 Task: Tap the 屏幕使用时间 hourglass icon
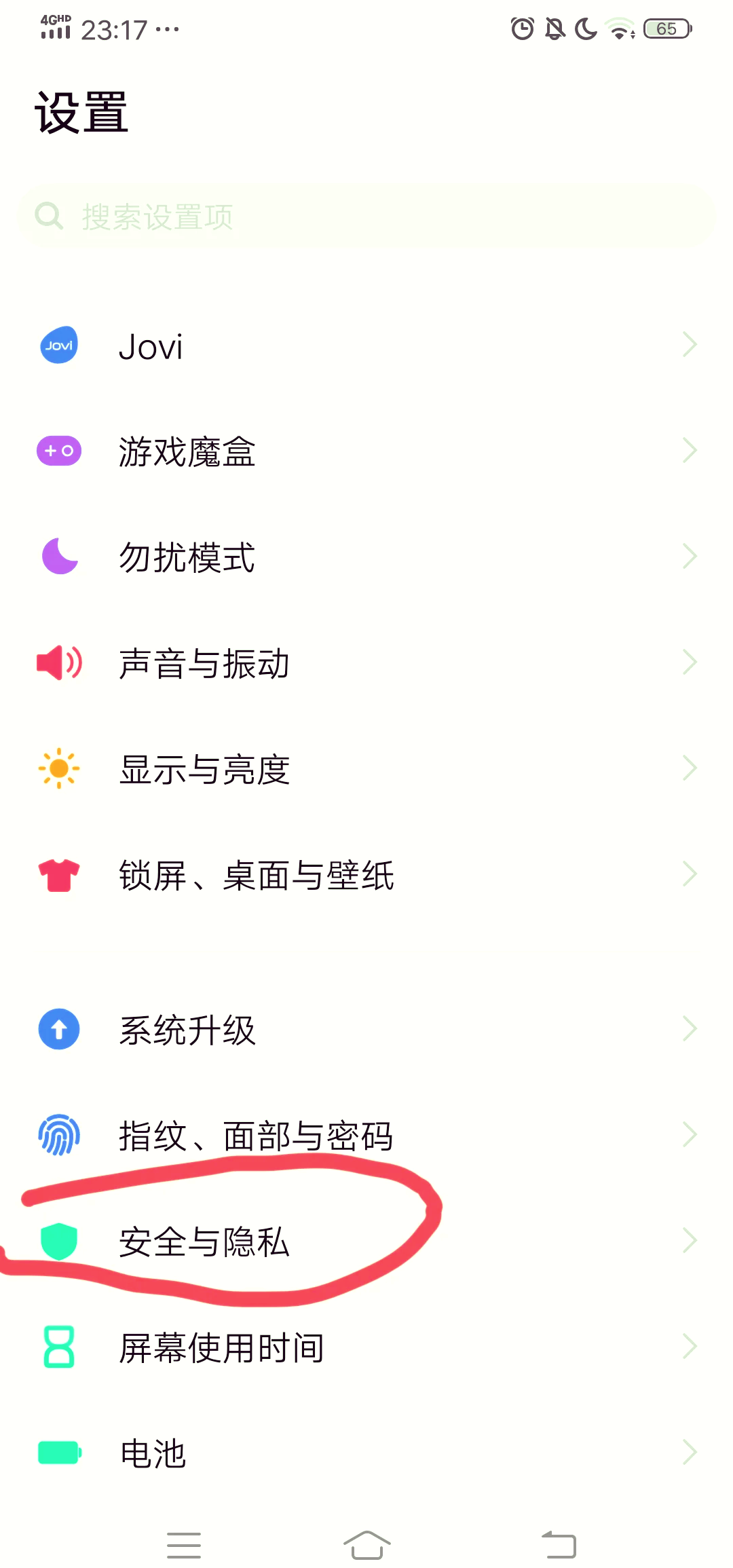point(58,1347)
